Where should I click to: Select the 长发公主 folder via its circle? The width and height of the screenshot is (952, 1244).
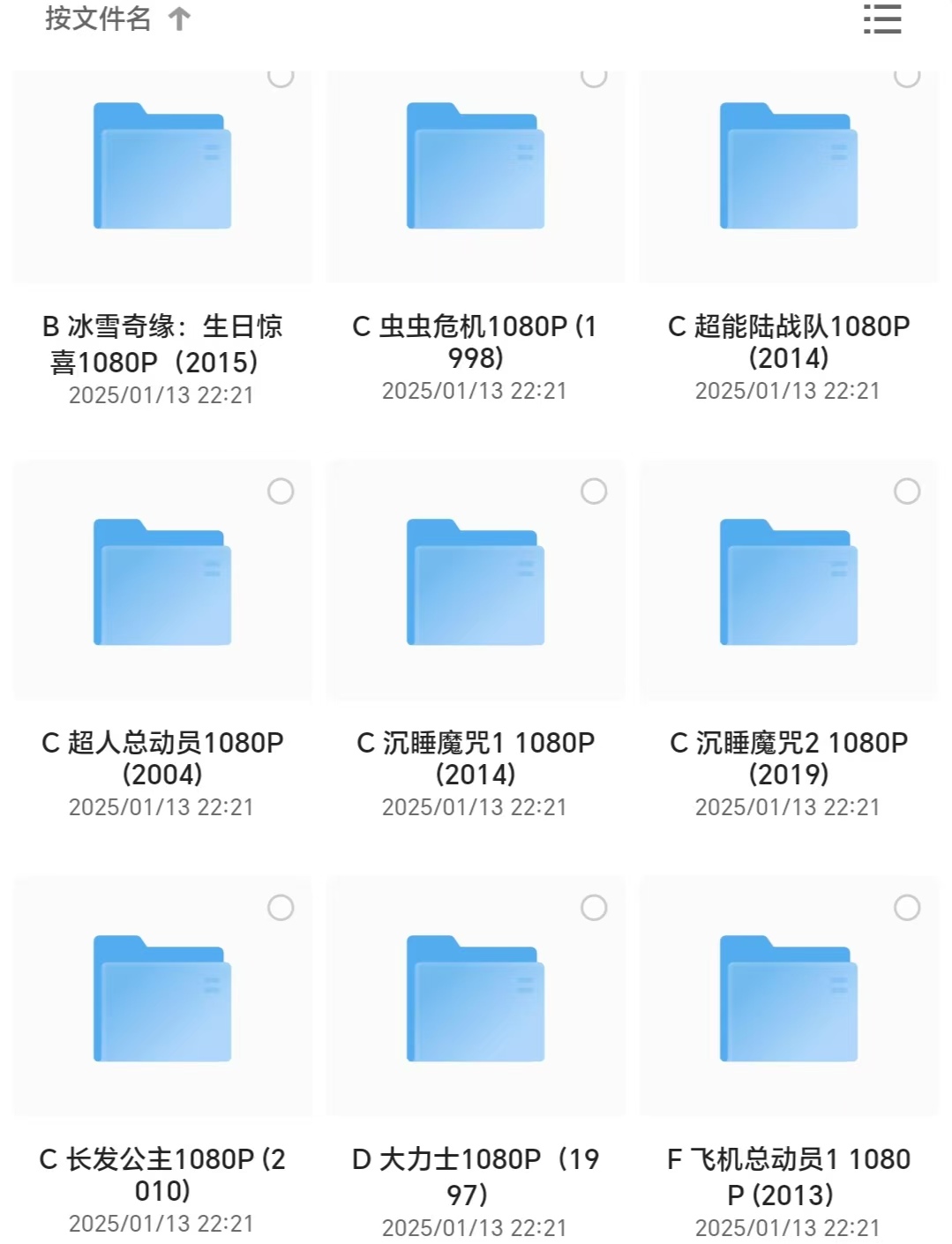(x=281, y=908)
